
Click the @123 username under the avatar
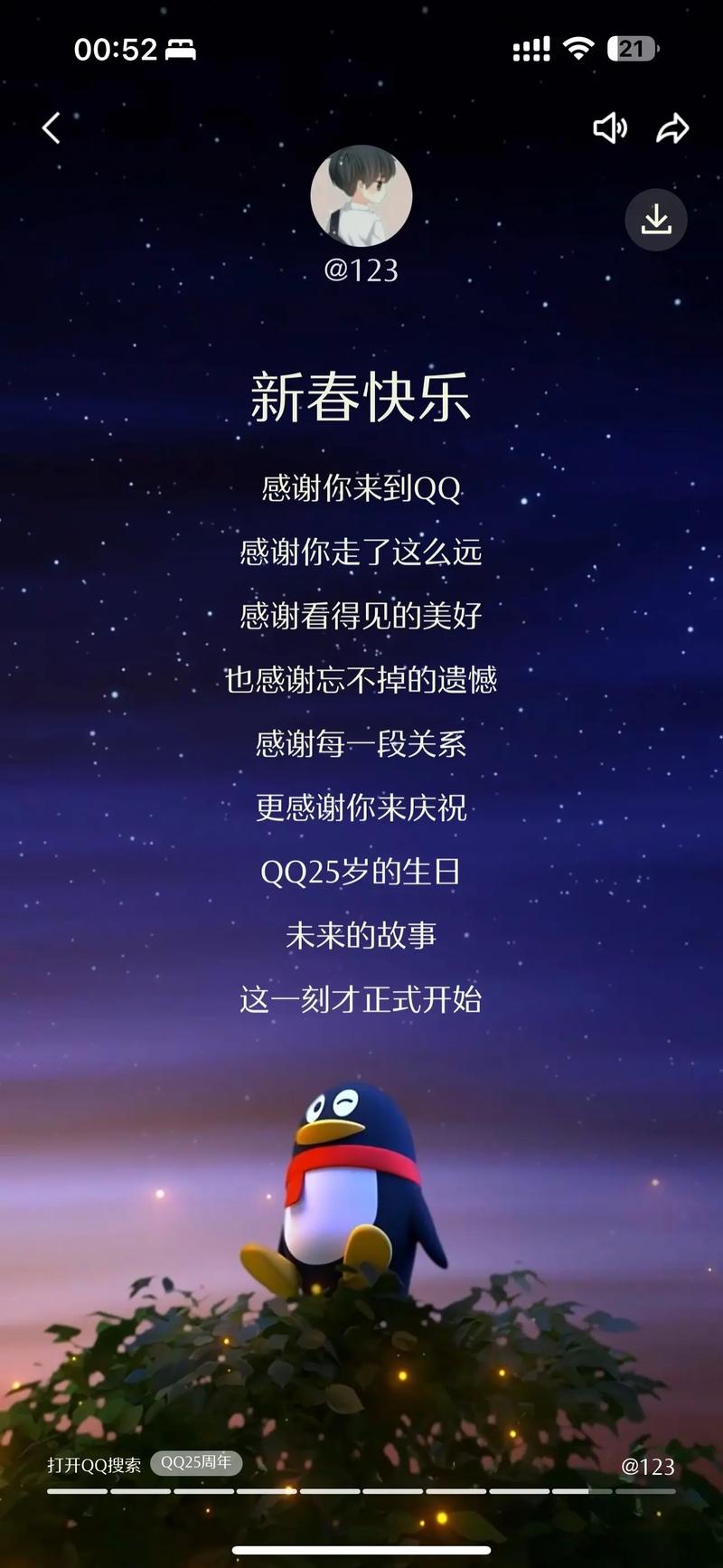361,268
